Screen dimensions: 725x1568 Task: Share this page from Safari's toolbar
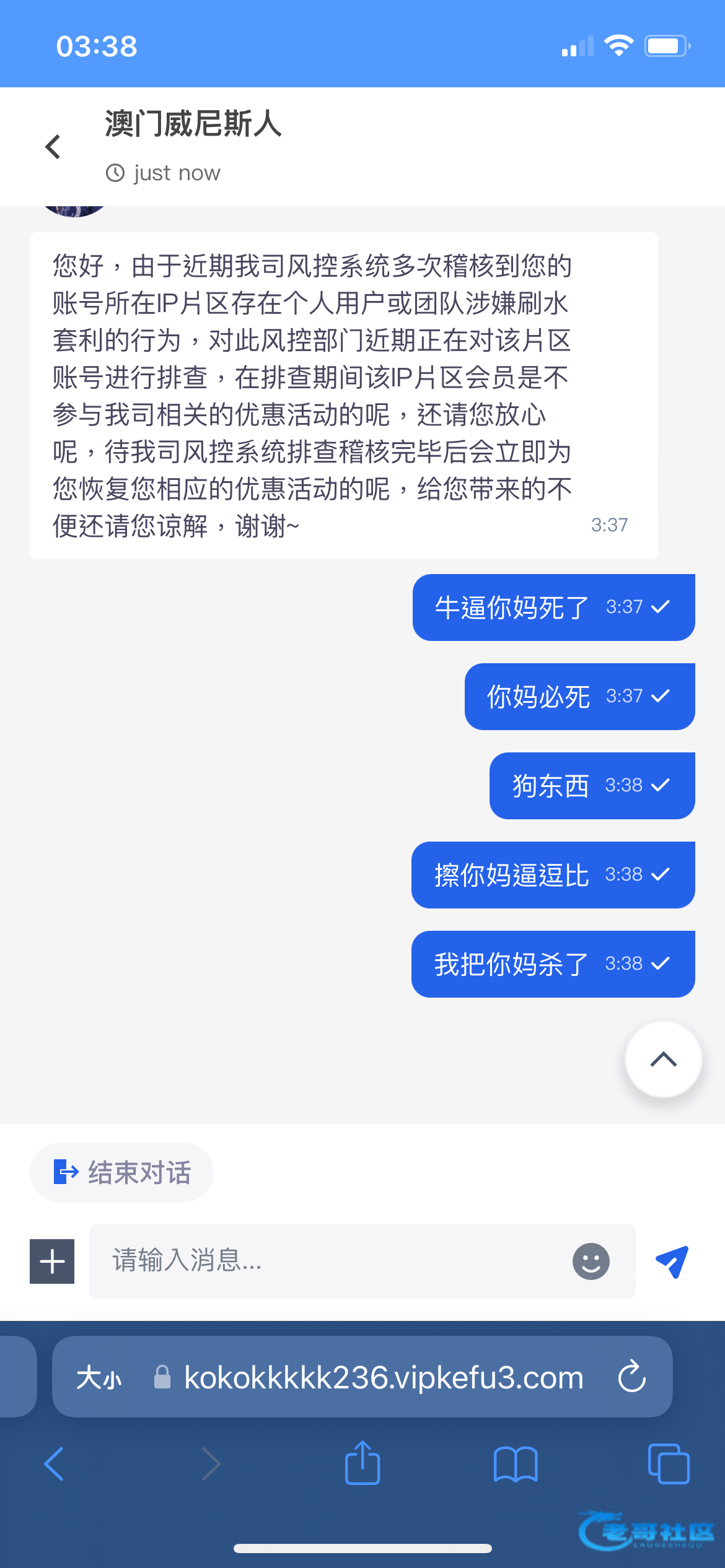(362, 1463)
